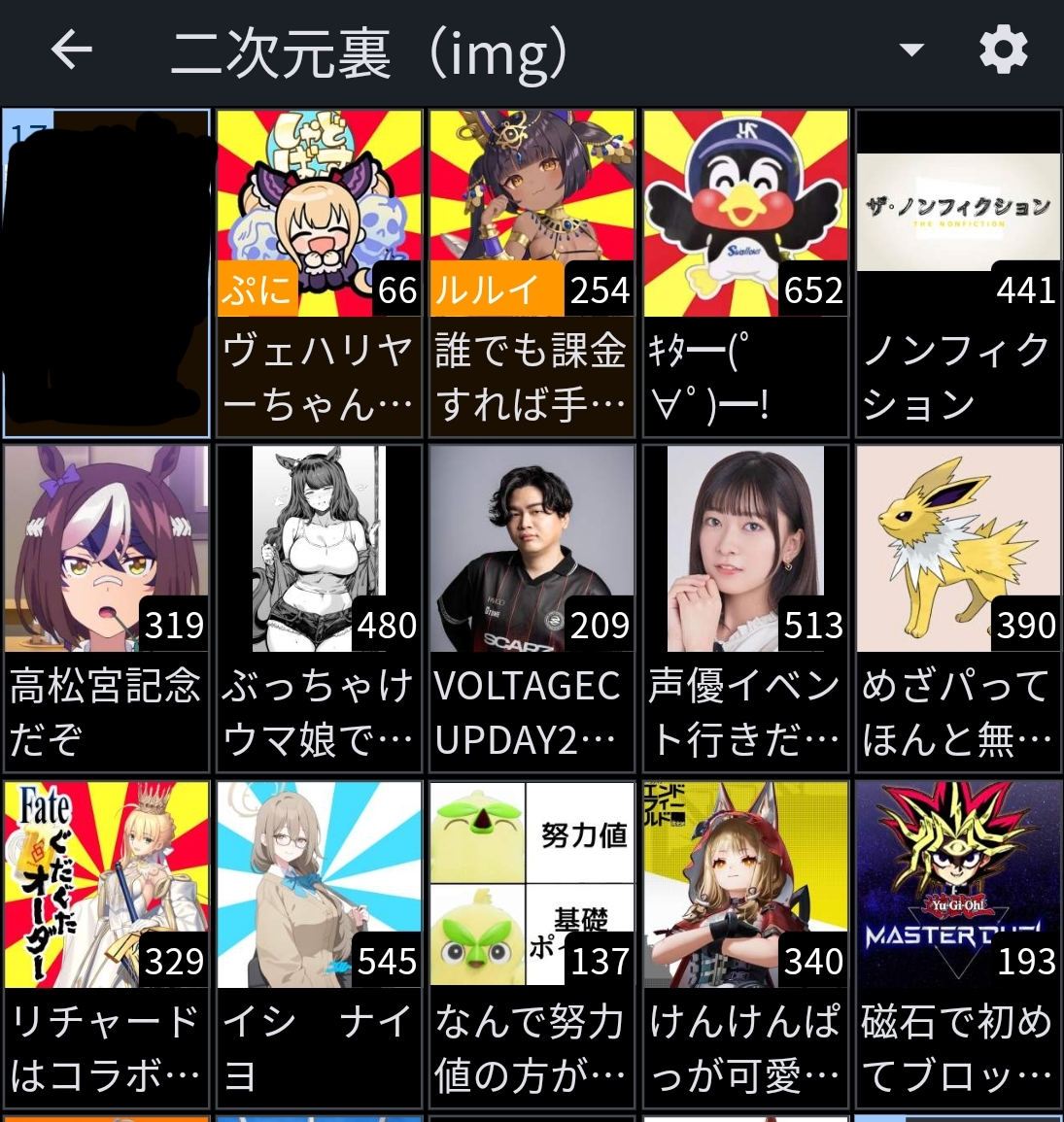Image resolution: width=1064 pixels, height=1122 pixels.
Task: Open the 磁石で初めてブロッ thread
Action: (x=958, y=944)
